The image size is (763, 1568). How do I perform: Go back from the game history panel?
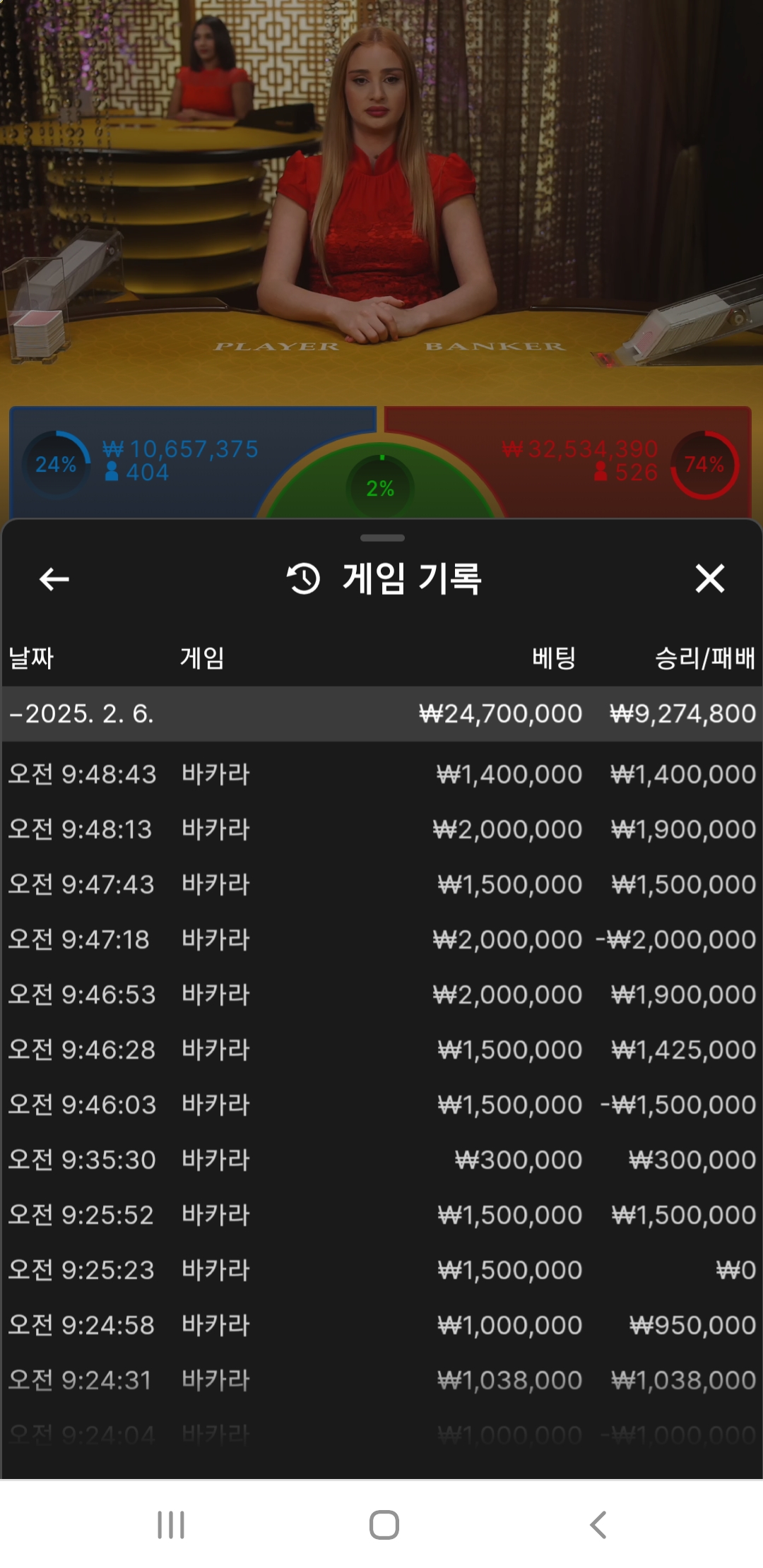(54, 579)
